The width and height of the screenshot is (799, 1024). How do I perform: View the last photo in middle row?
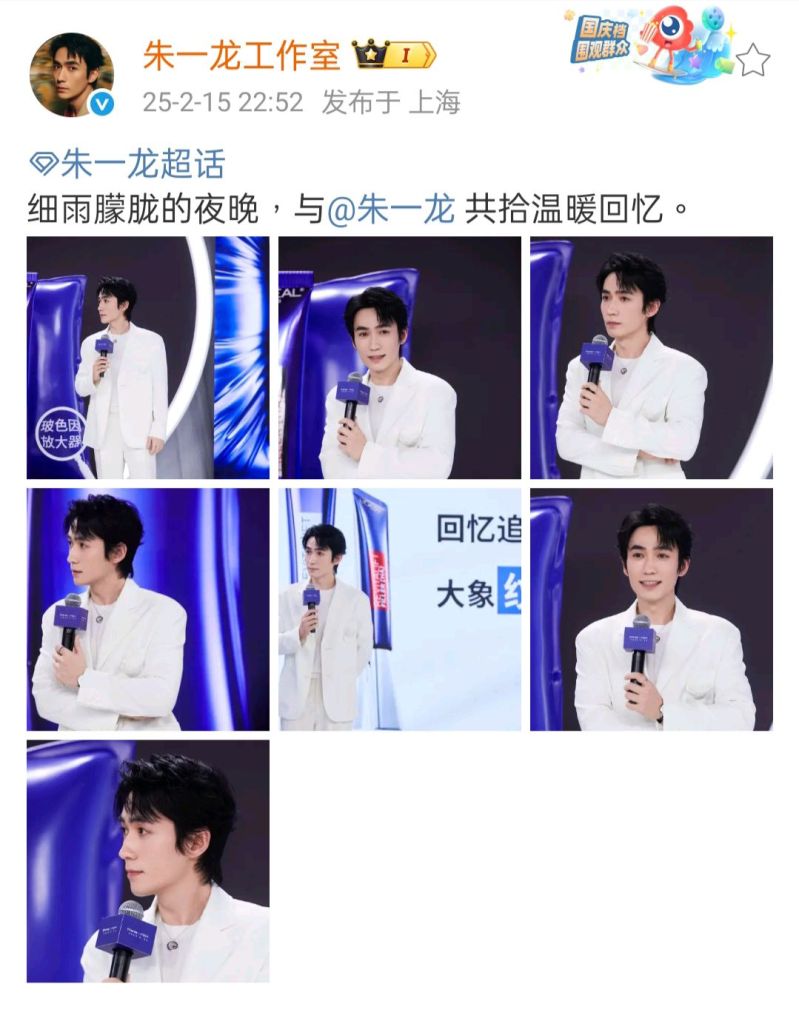pos(651,609)
